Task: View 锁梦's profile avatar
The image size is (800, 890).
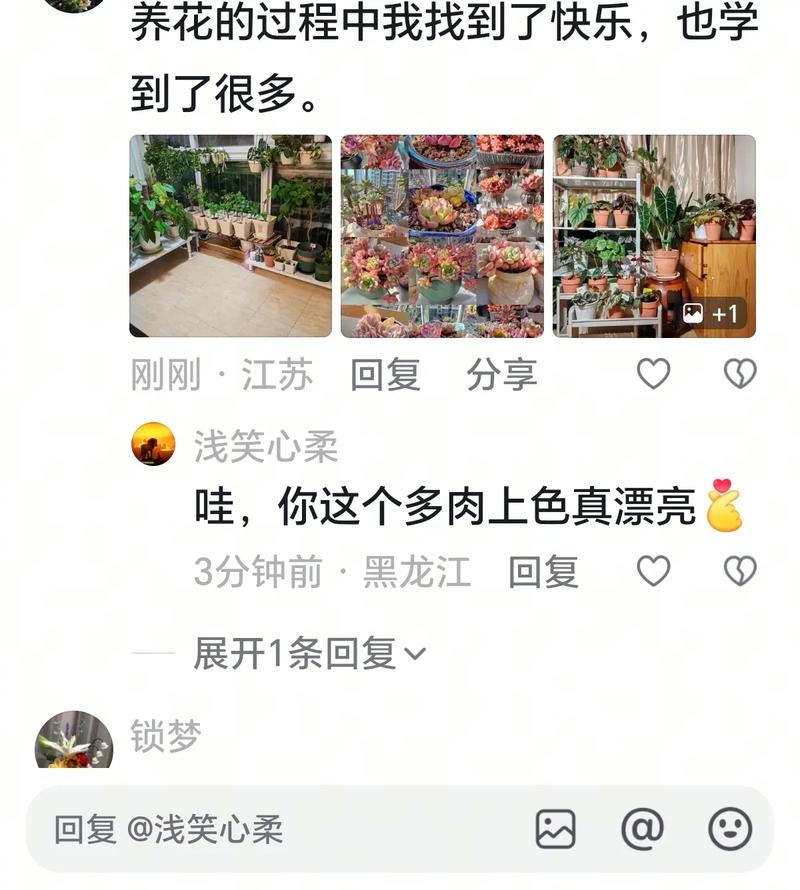Action: tap(74, 742)
